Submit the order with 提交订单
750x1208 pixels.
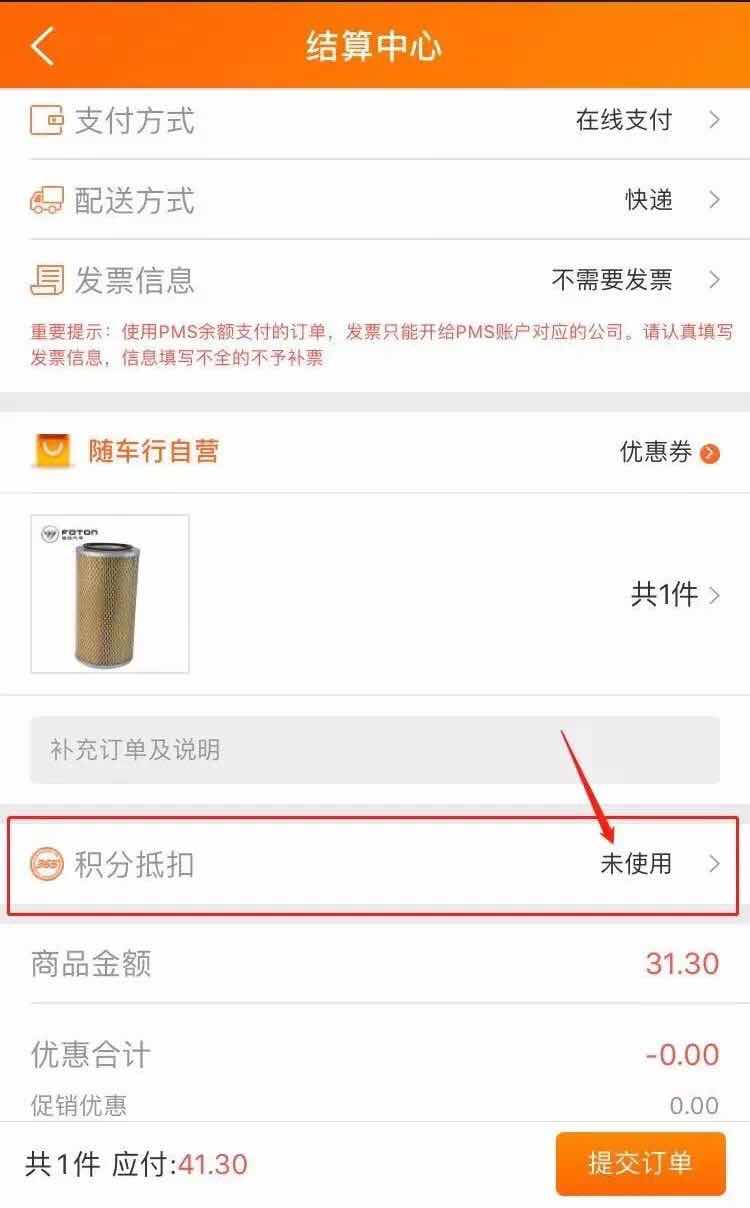(640, 1163)
